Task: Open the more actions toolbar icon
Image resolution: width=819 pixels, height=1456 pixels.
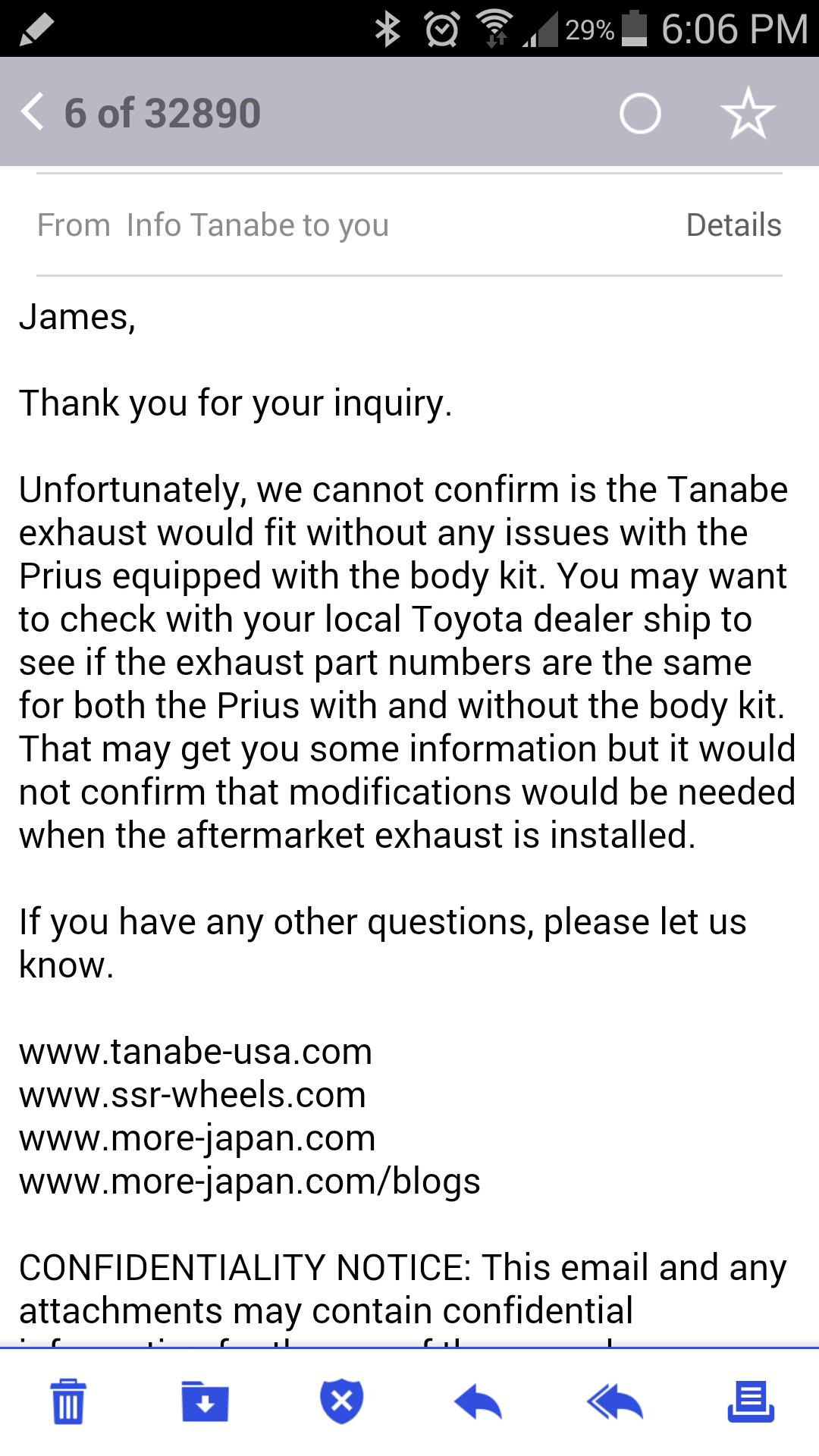Action: pos(751,1401)
